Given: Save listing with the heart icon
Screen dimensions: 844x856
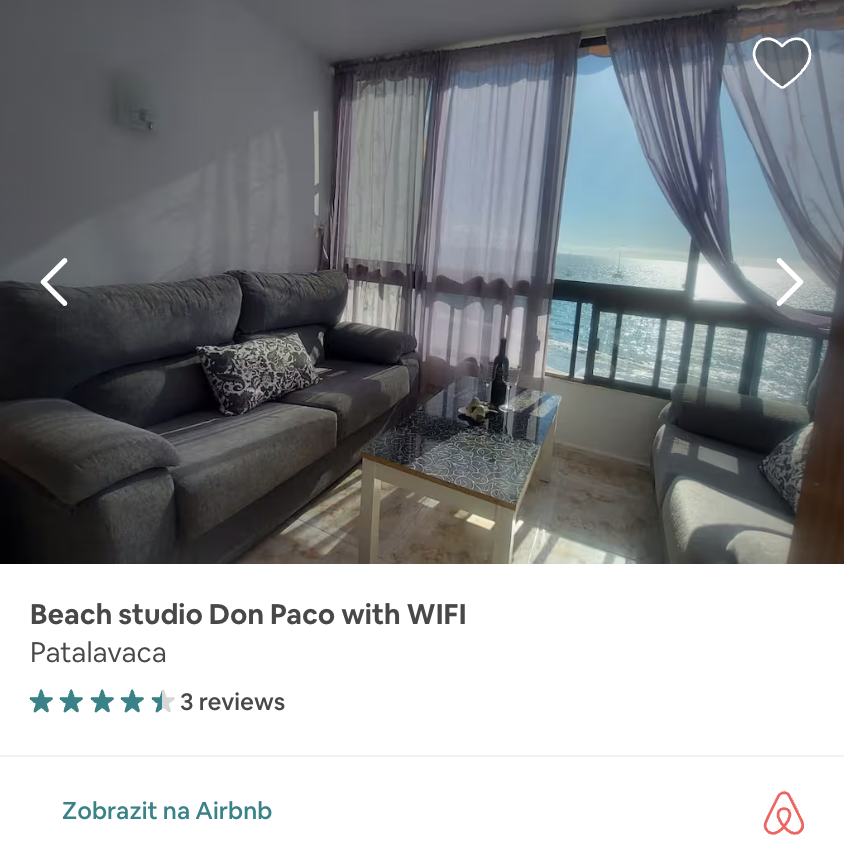Looking at the screenshot, I should [x=781, y=62].
